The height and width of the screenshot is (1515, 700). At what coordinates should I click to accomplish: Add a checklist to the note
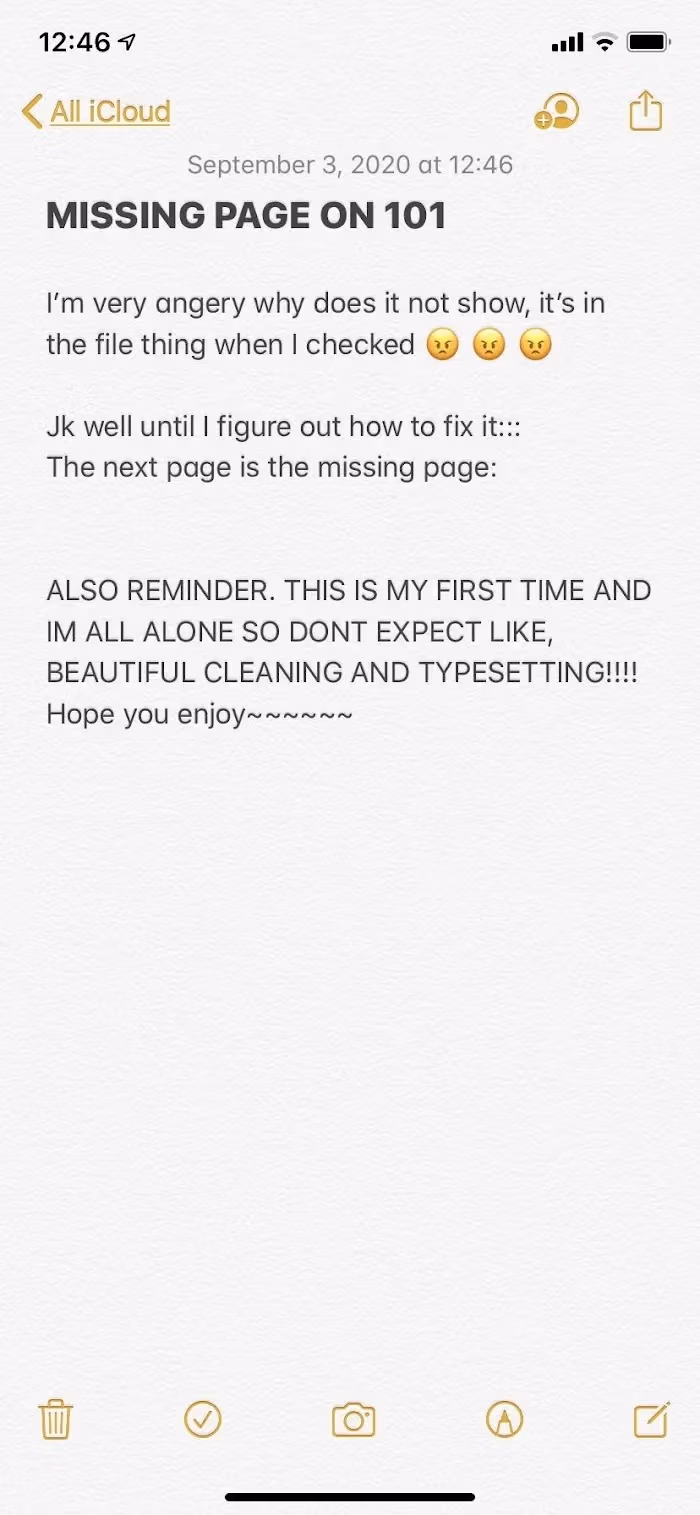[203, 1419]
